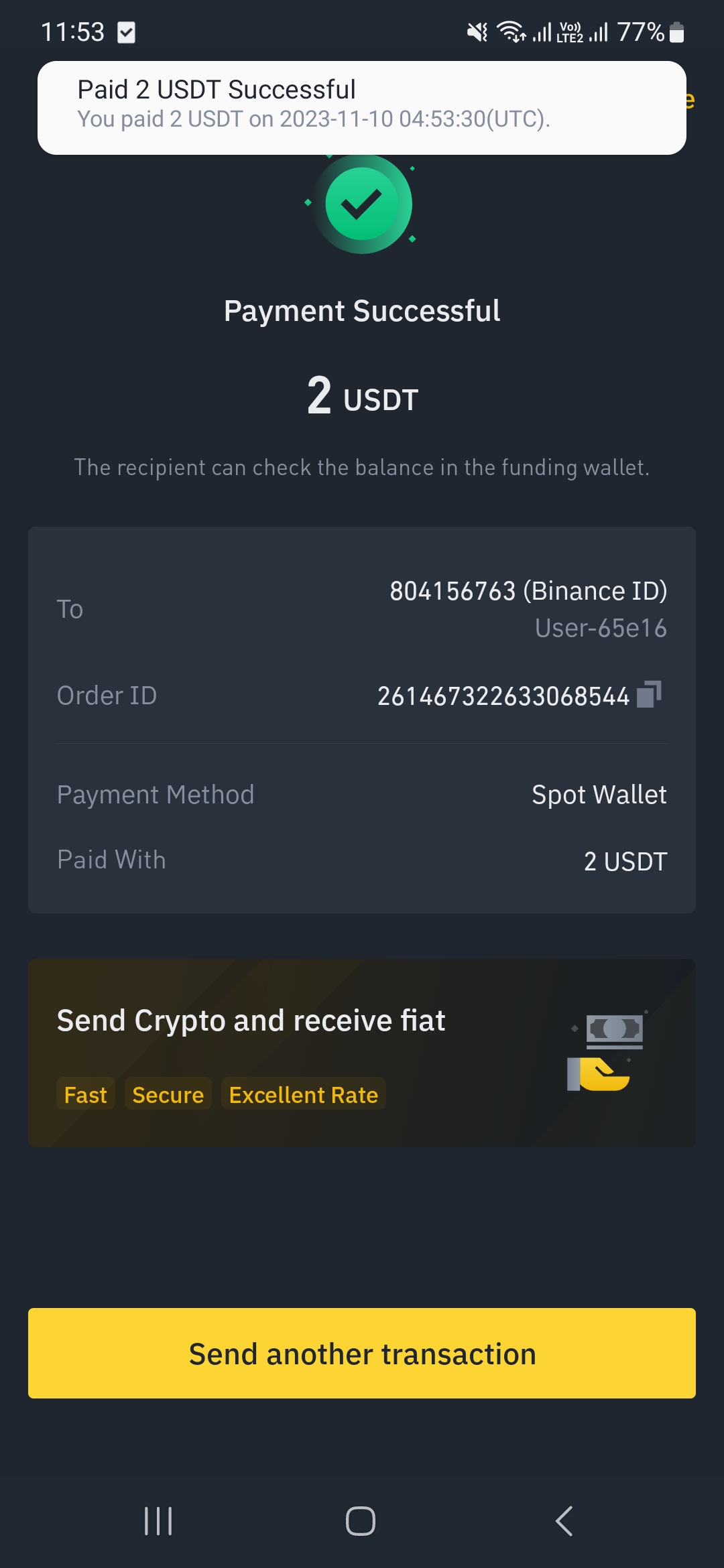
Task: Tap the 'Secure' tag label
Action: tap(168, 1094)
